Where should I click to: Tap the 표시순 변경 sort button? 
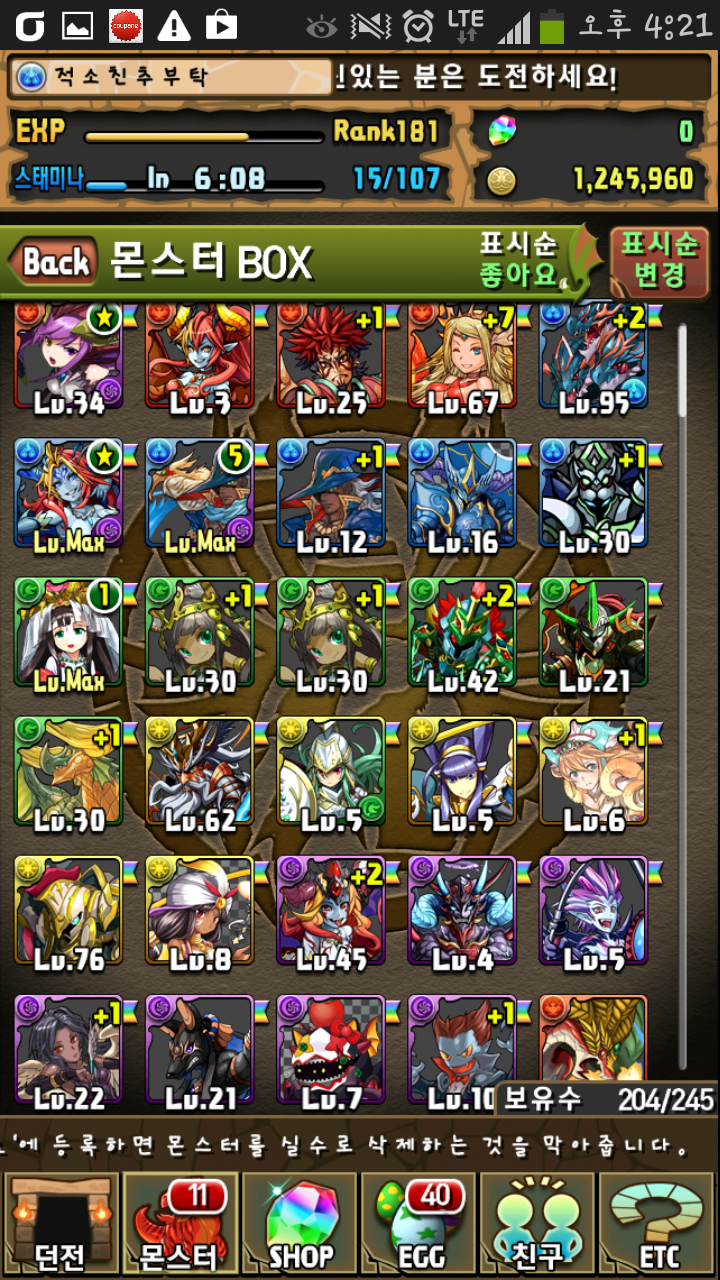pyautogui.click(x=659, y=260)
